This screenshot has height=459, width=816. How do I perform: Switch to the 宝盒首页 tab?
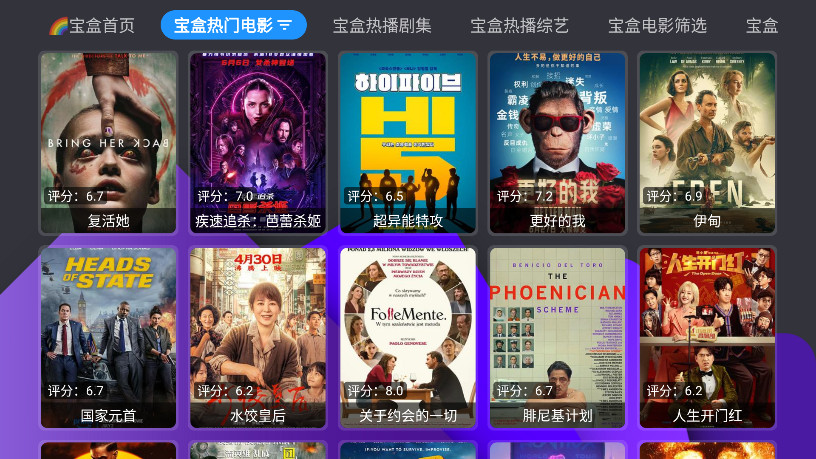pos(91,25)
